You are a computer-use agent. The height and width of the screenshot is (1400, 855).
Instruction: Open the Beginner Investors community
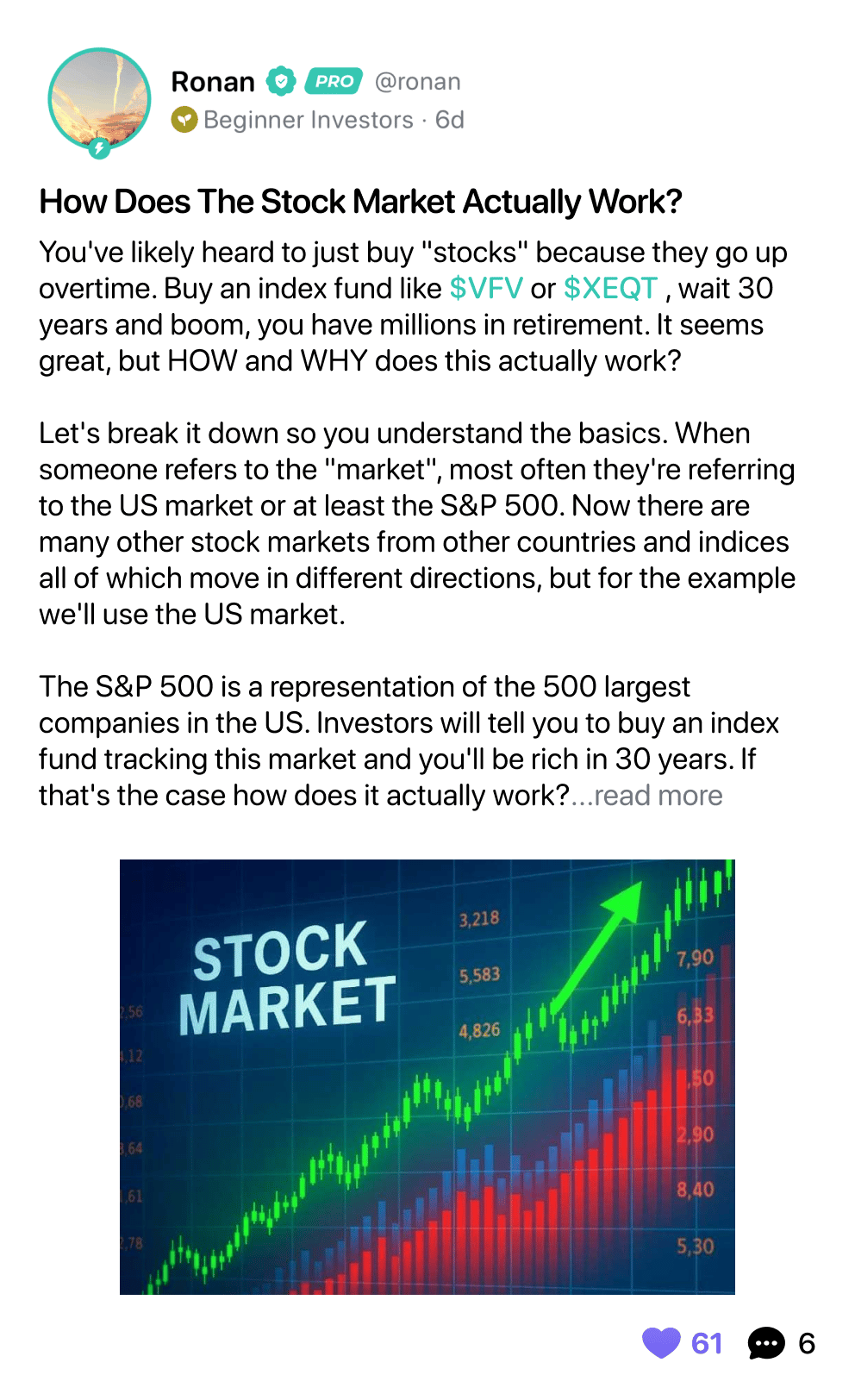pos(308,120)
